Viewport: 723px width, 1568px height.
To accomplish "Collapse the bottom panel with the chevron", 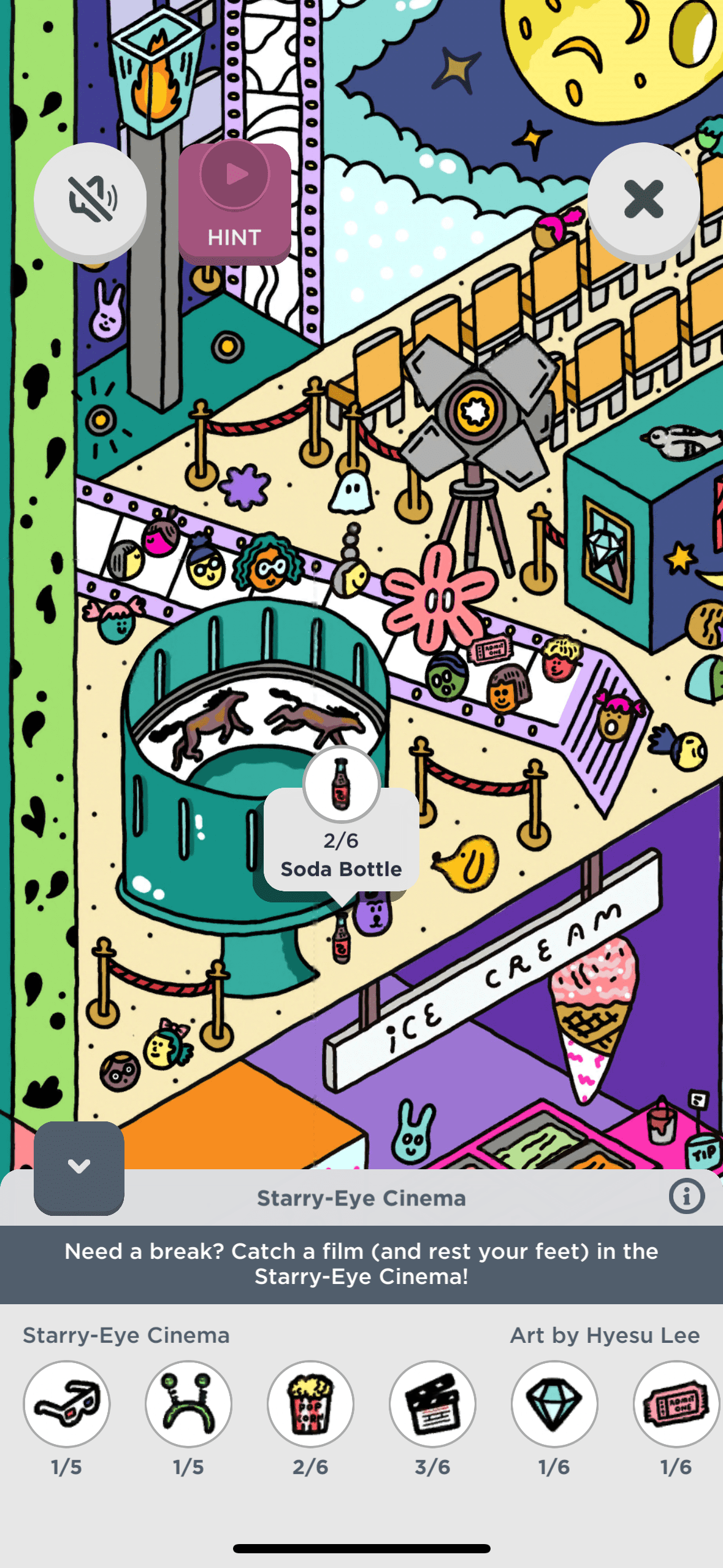I will click(79, 1167).
